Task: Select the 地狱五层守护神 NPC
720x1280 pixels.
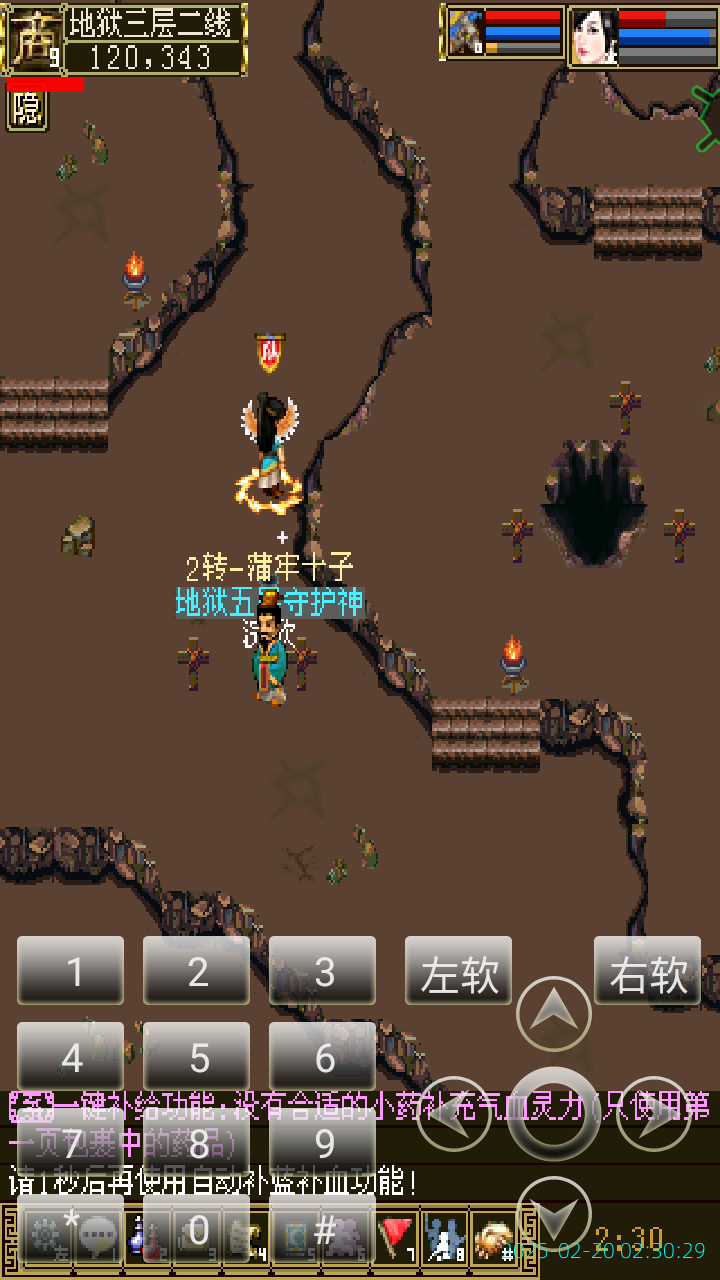Action: tap(268, 655)
